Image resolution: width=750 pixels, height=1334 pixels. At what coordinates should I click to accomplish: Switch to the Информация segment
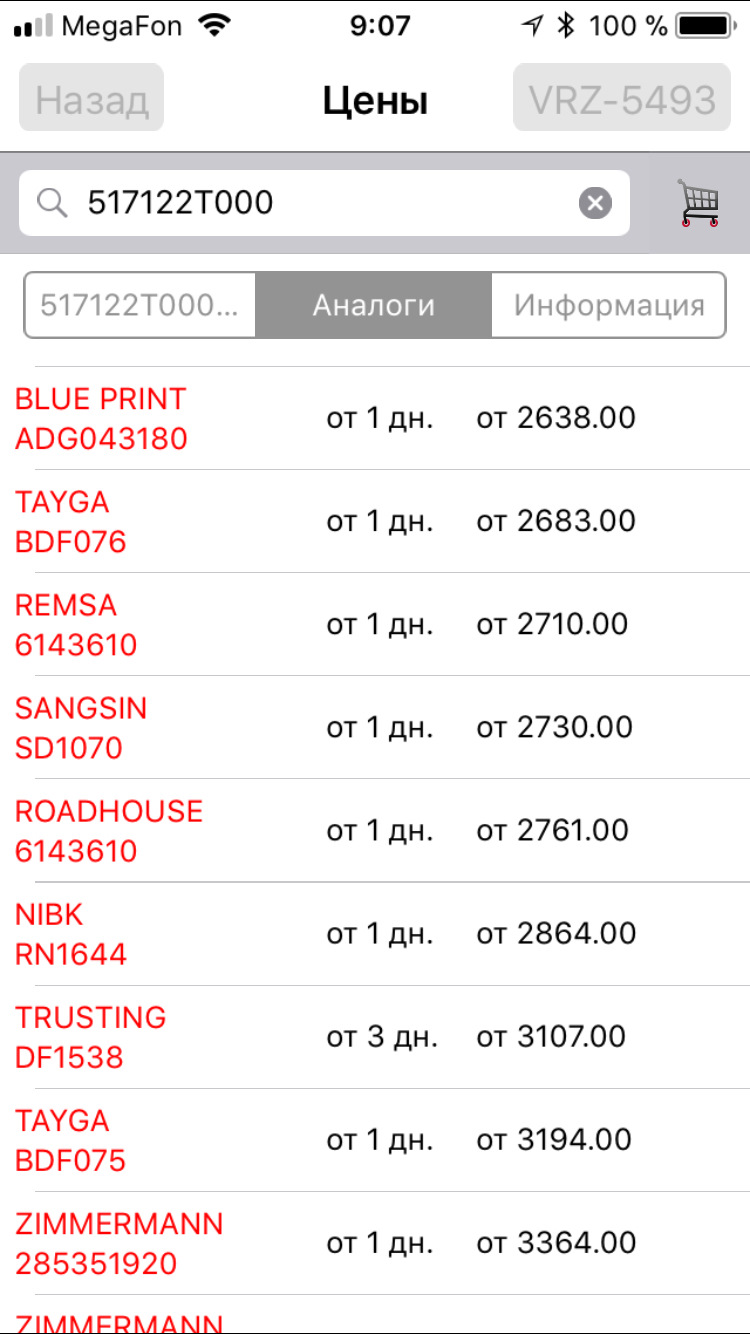(608, 305)
